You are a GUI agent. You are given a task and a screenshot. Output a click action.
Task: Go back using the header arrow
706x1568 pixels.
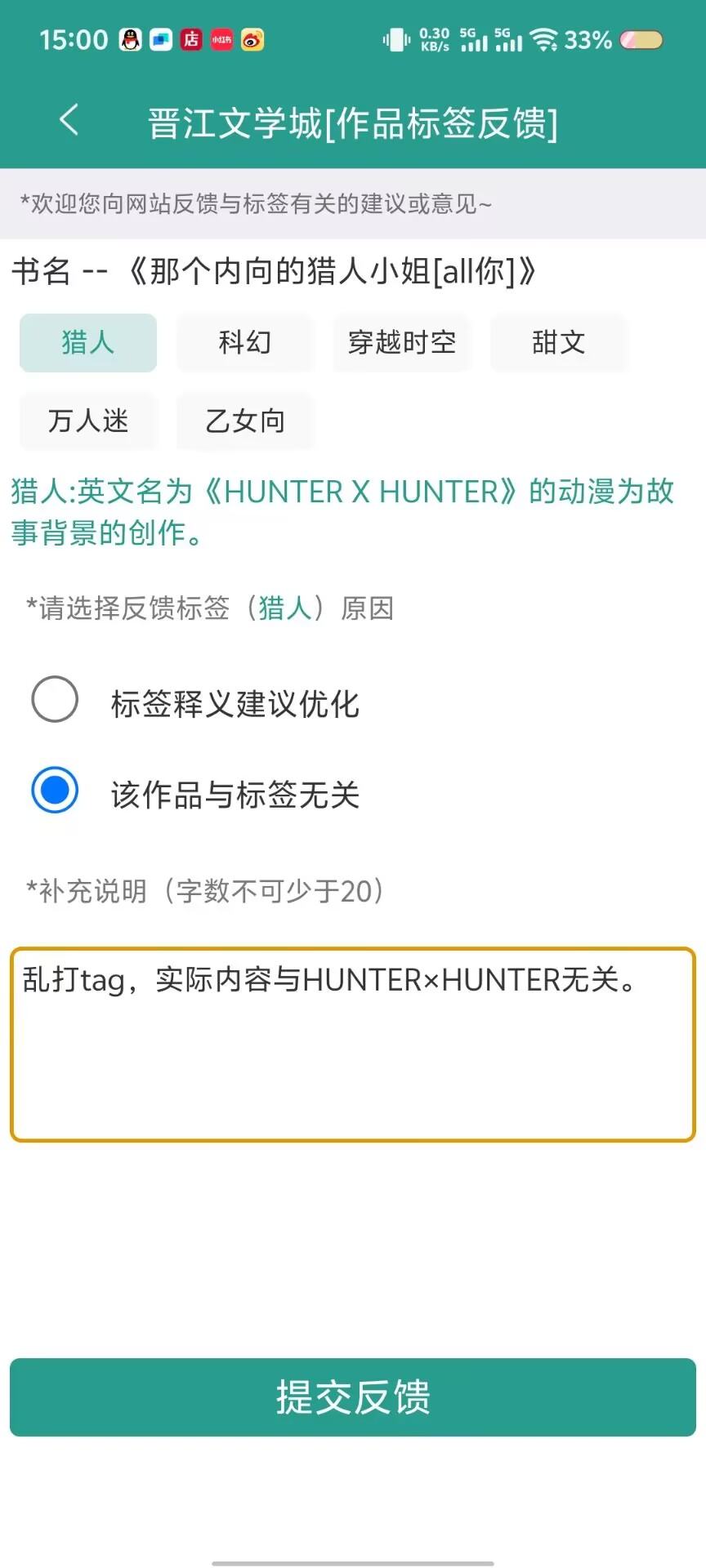coord(69,120)
